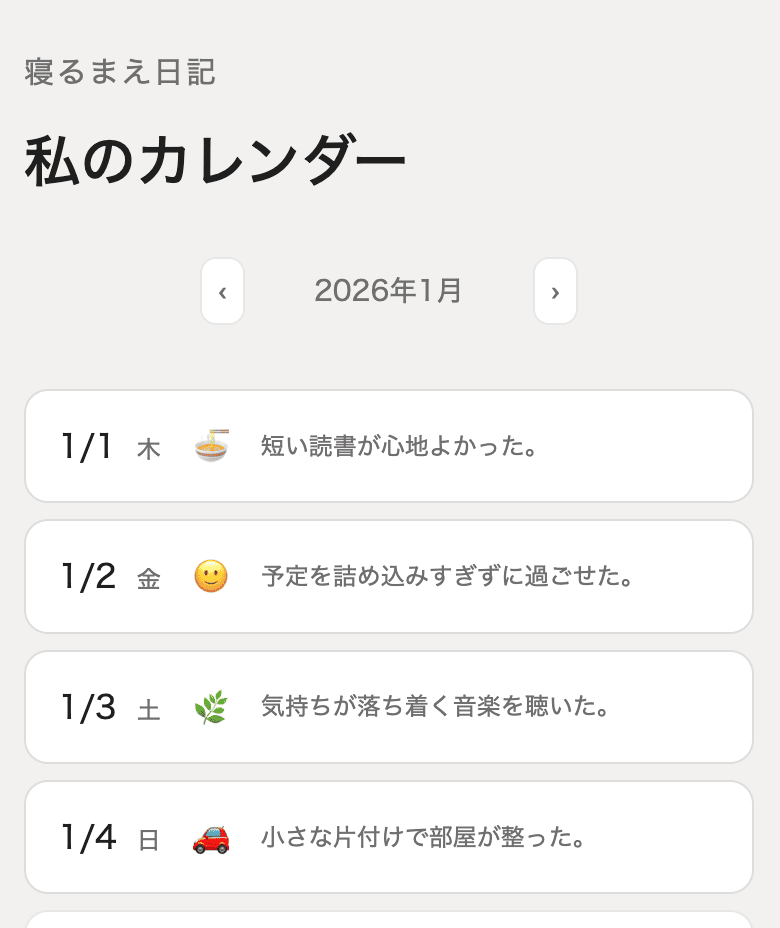Open the January 2 diary entry card
The height and width of the screenshot is (928, 780).
click(x=388, y=576)
